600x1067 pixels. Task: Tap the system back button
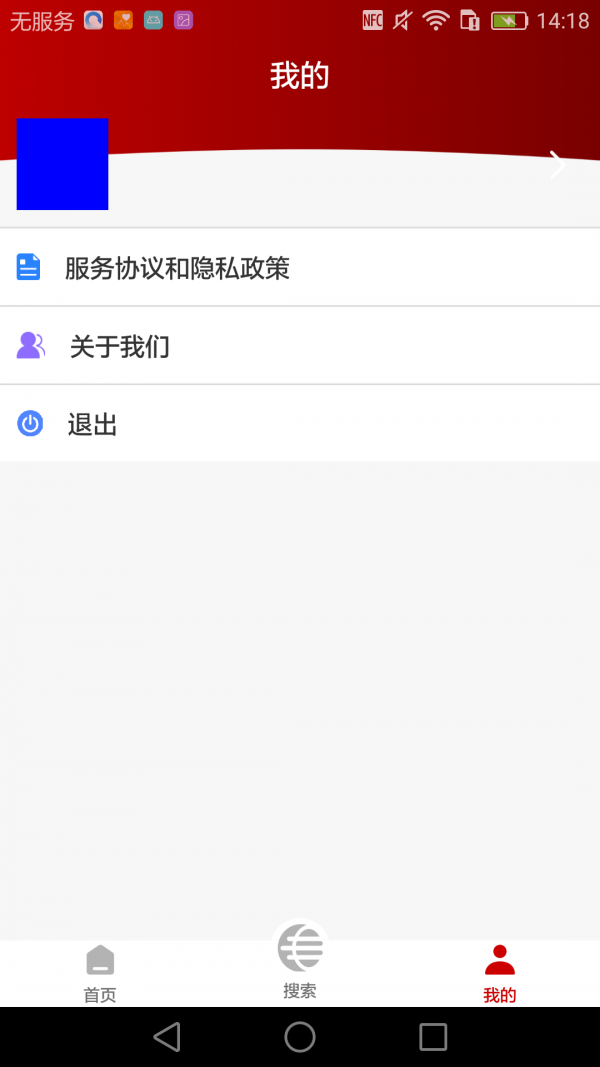tap(167, 1037)
